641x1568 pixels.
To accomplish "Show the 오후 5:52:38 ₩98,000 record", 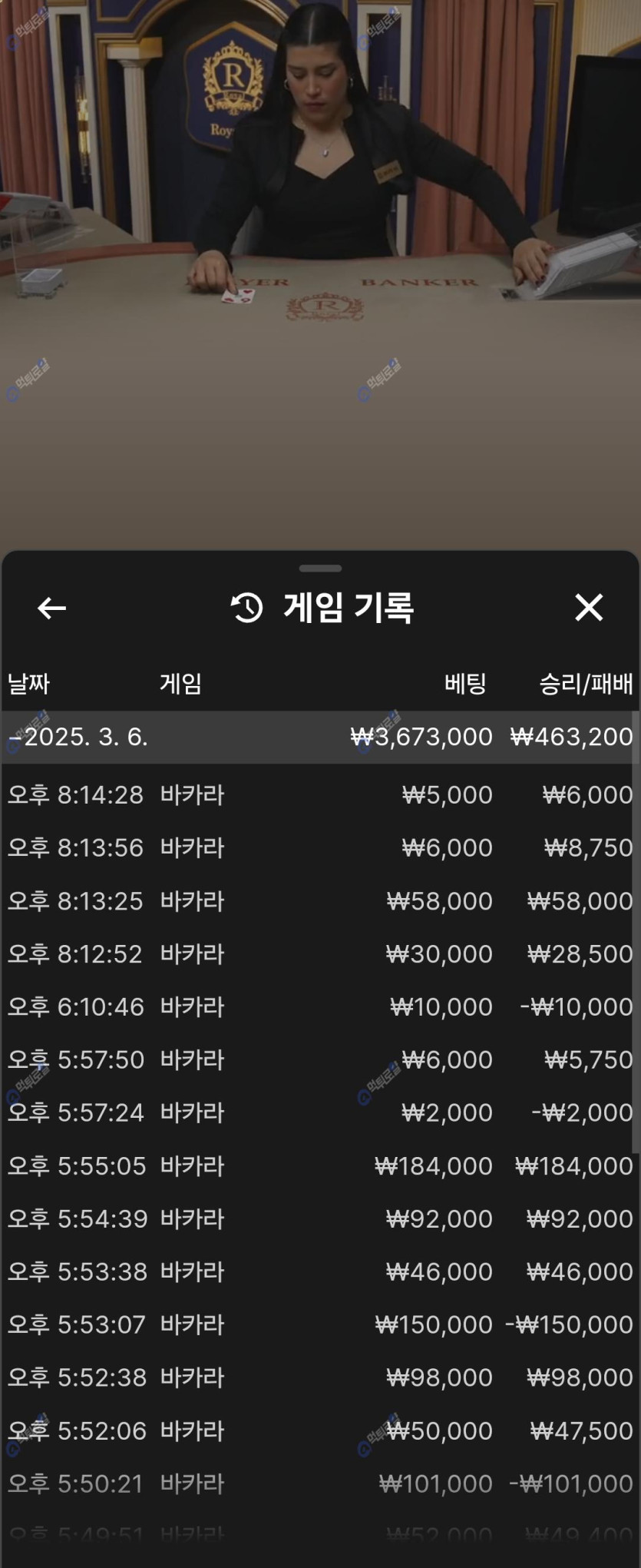I will 319,1377.
